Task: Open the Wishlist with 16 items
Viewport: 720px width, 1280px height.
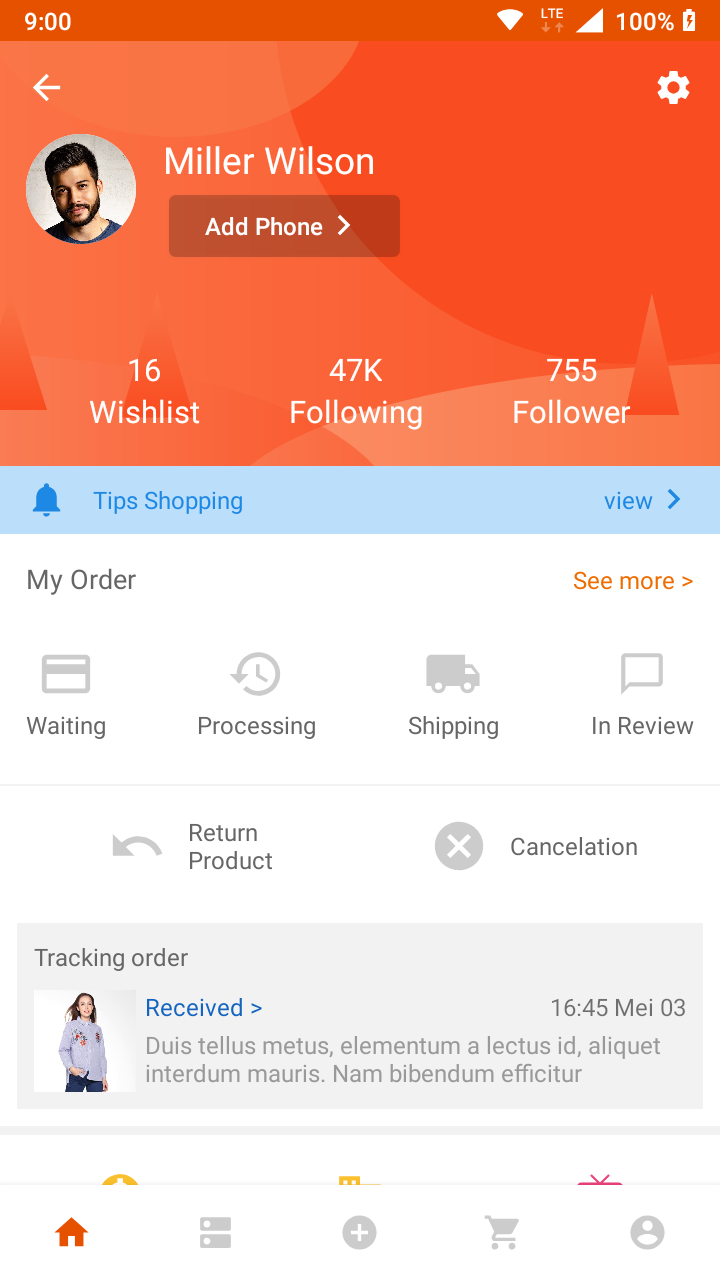Action: click(145, 391)
